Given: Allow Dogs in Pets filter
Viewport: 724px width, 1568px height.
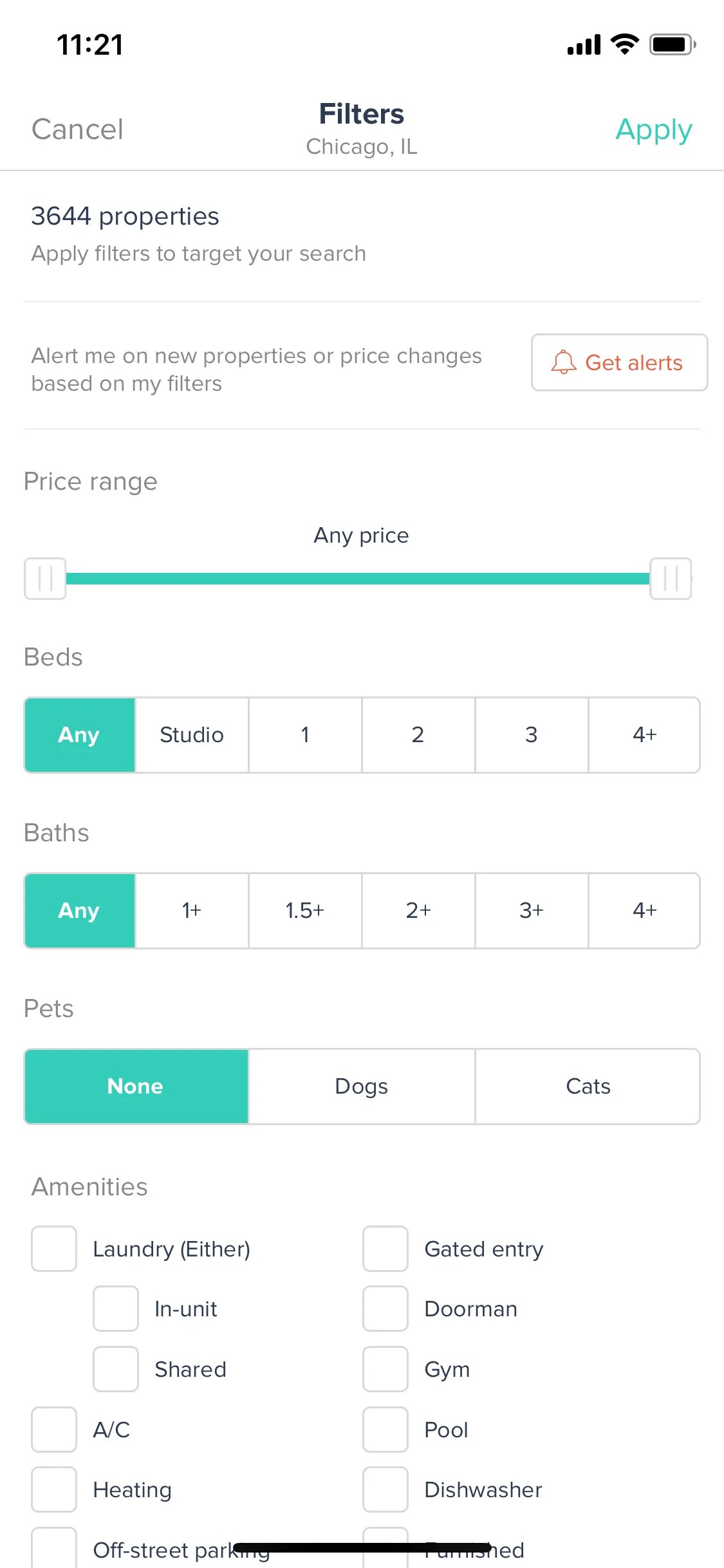Looking at the screenshot, I should point(361,1086).
